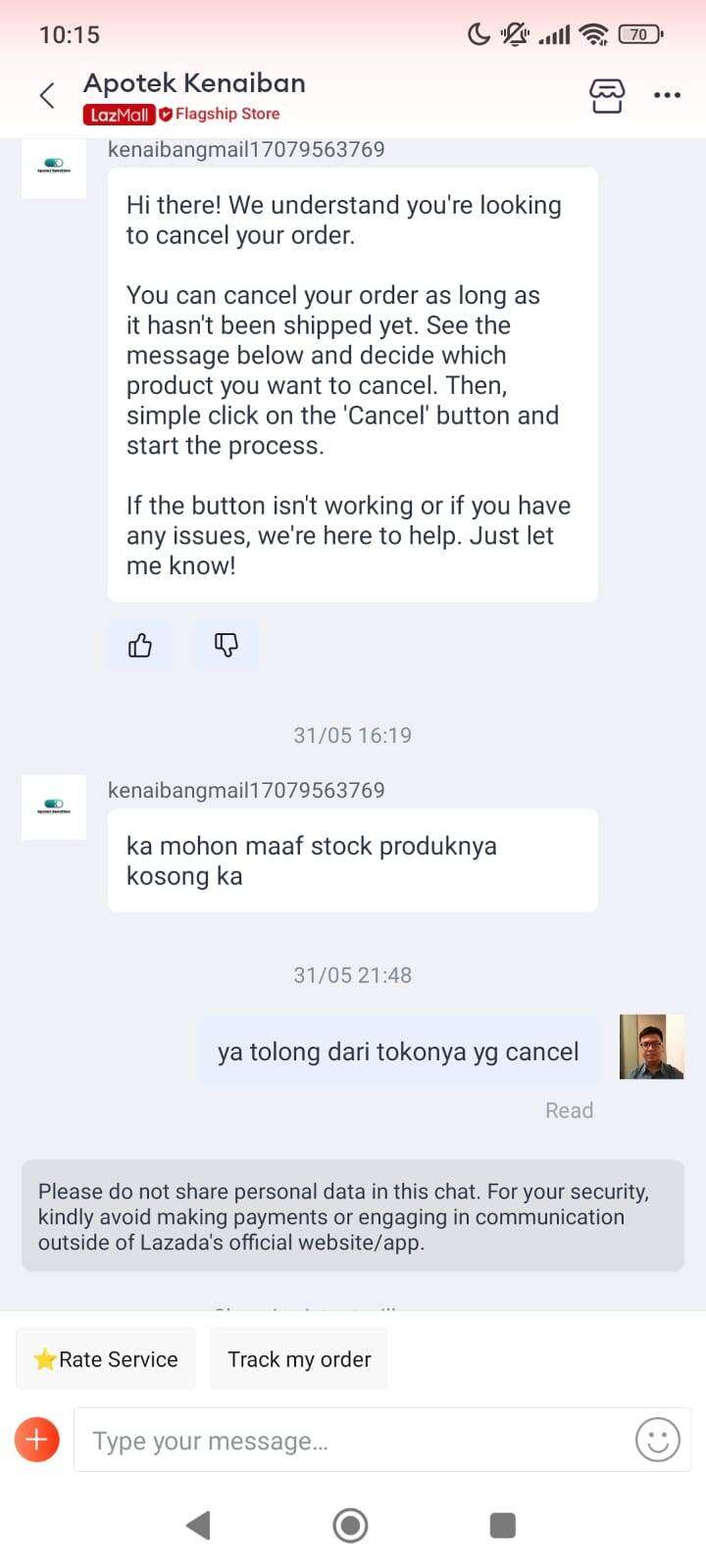
Task: Open the red plus attachment button
Action: click(37, 1440)
